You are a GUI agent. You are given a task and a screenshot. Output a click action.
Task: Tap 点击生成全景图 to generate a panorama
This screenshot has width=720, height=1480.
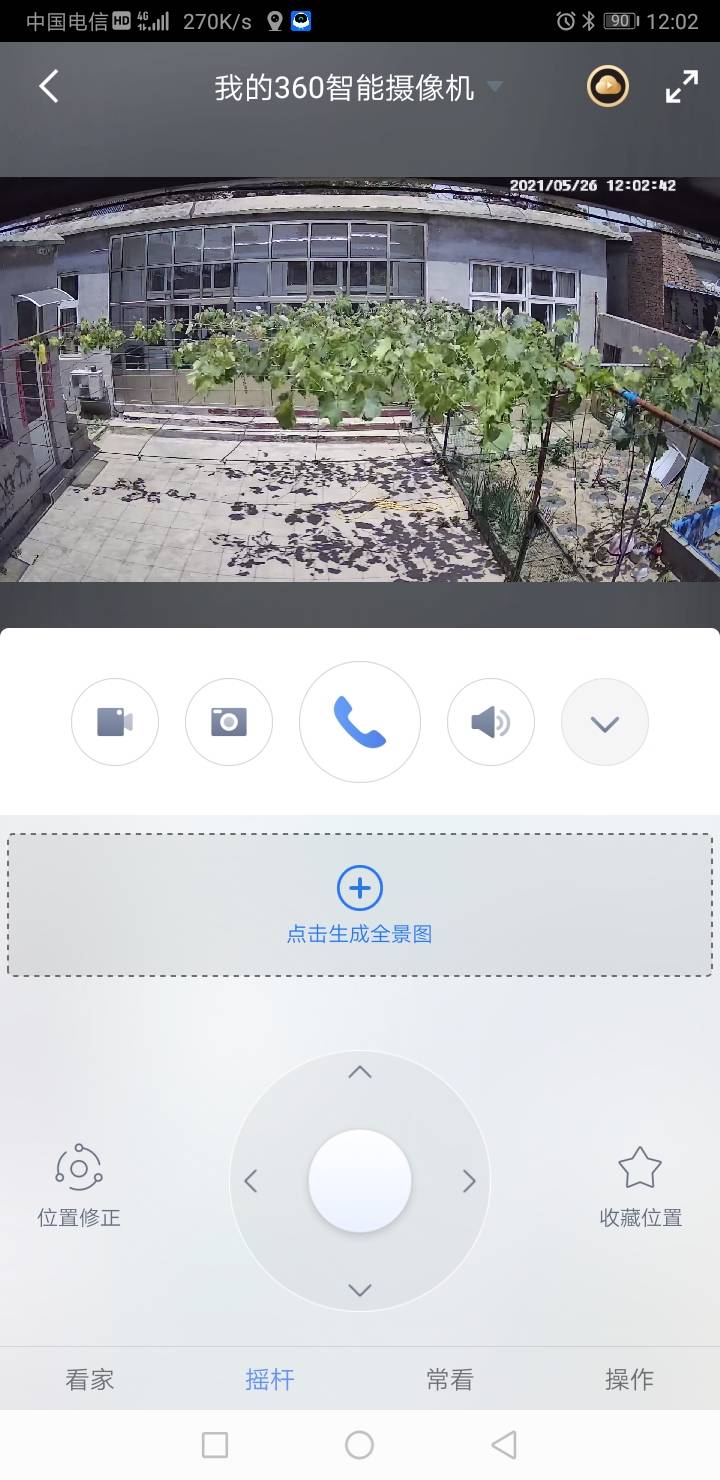click(x=360, y=905)
